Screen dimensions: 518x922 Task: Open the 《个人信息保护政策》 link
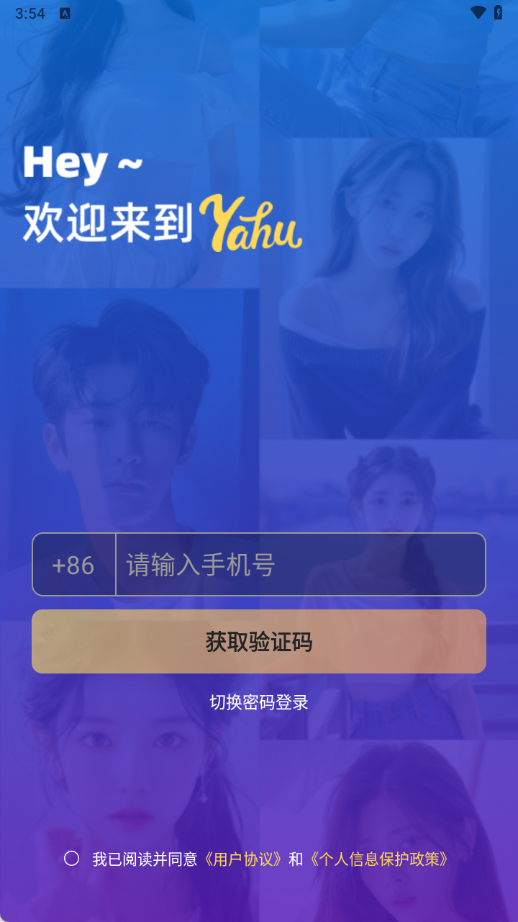pos(379,859)
